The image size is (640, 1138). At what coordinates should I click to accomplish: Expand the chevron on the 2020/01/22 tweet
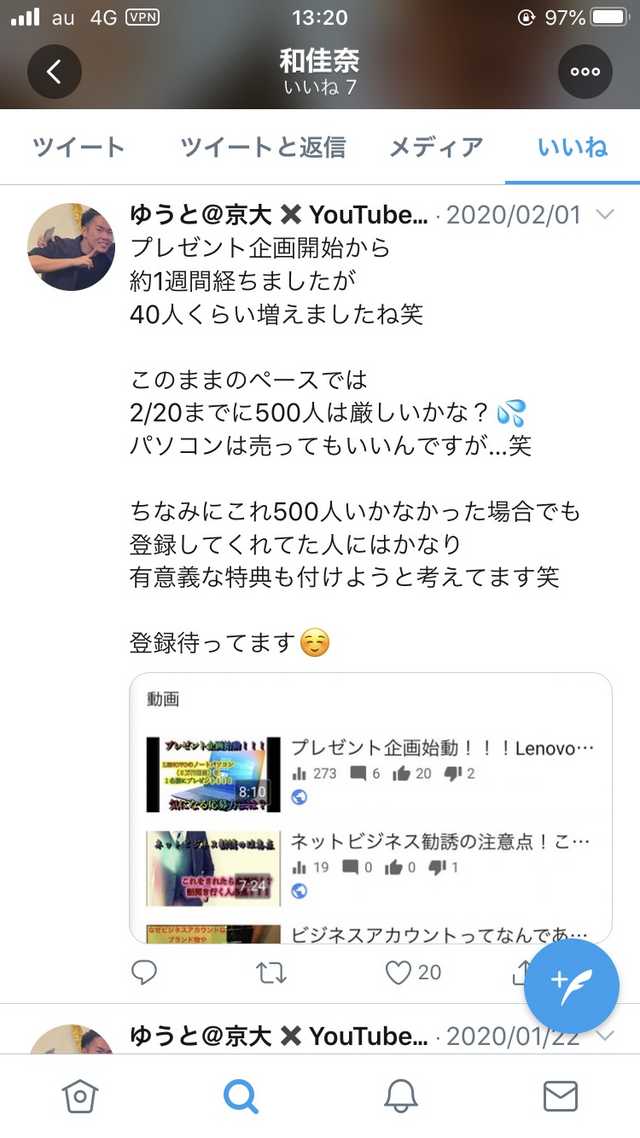[604, 1036]
